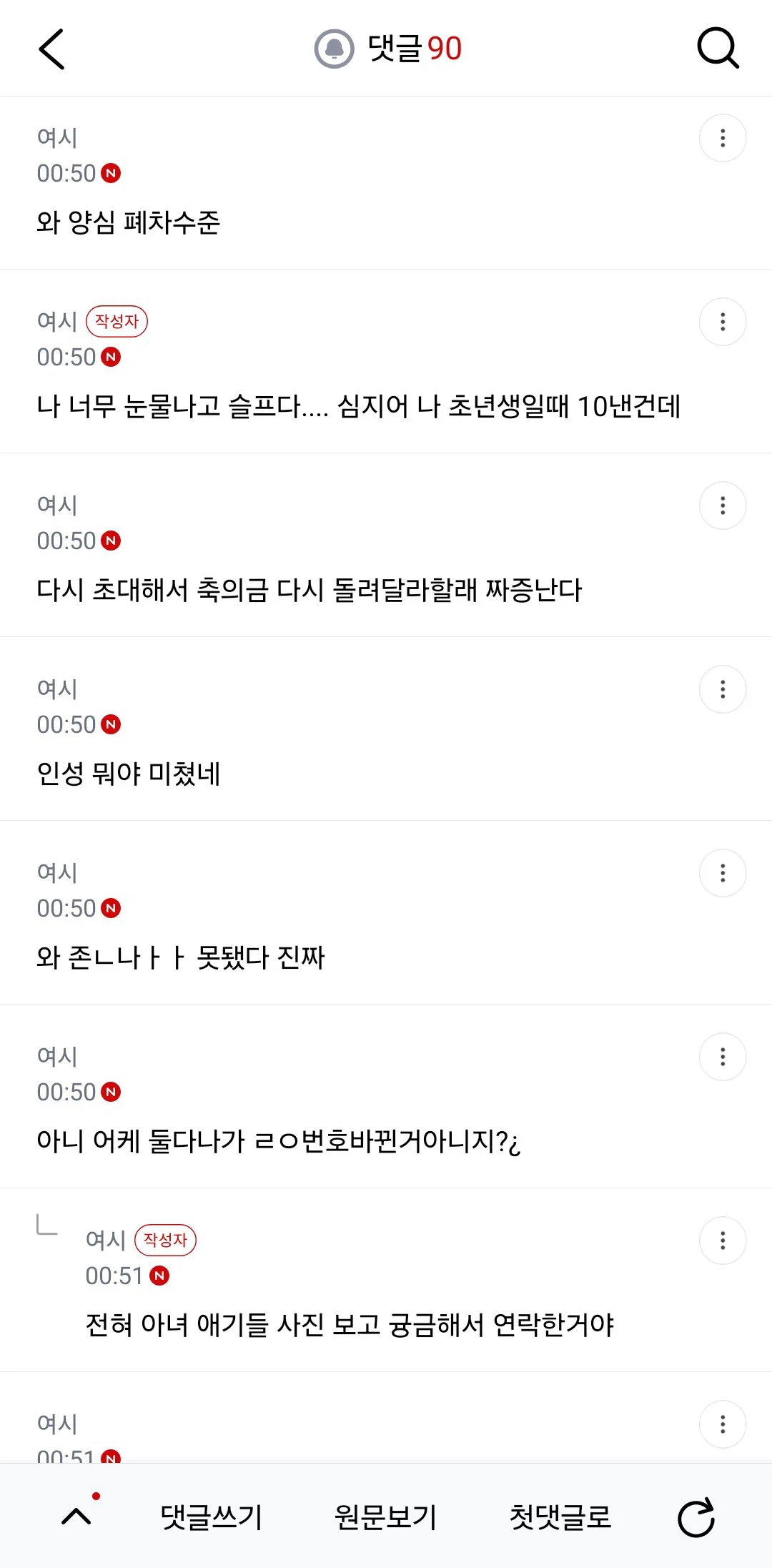The height and width of the screenshot is (1568, 772).
Task: Tap the up-arrow icon in bottom bar
Action: [x=76, y=1517]
